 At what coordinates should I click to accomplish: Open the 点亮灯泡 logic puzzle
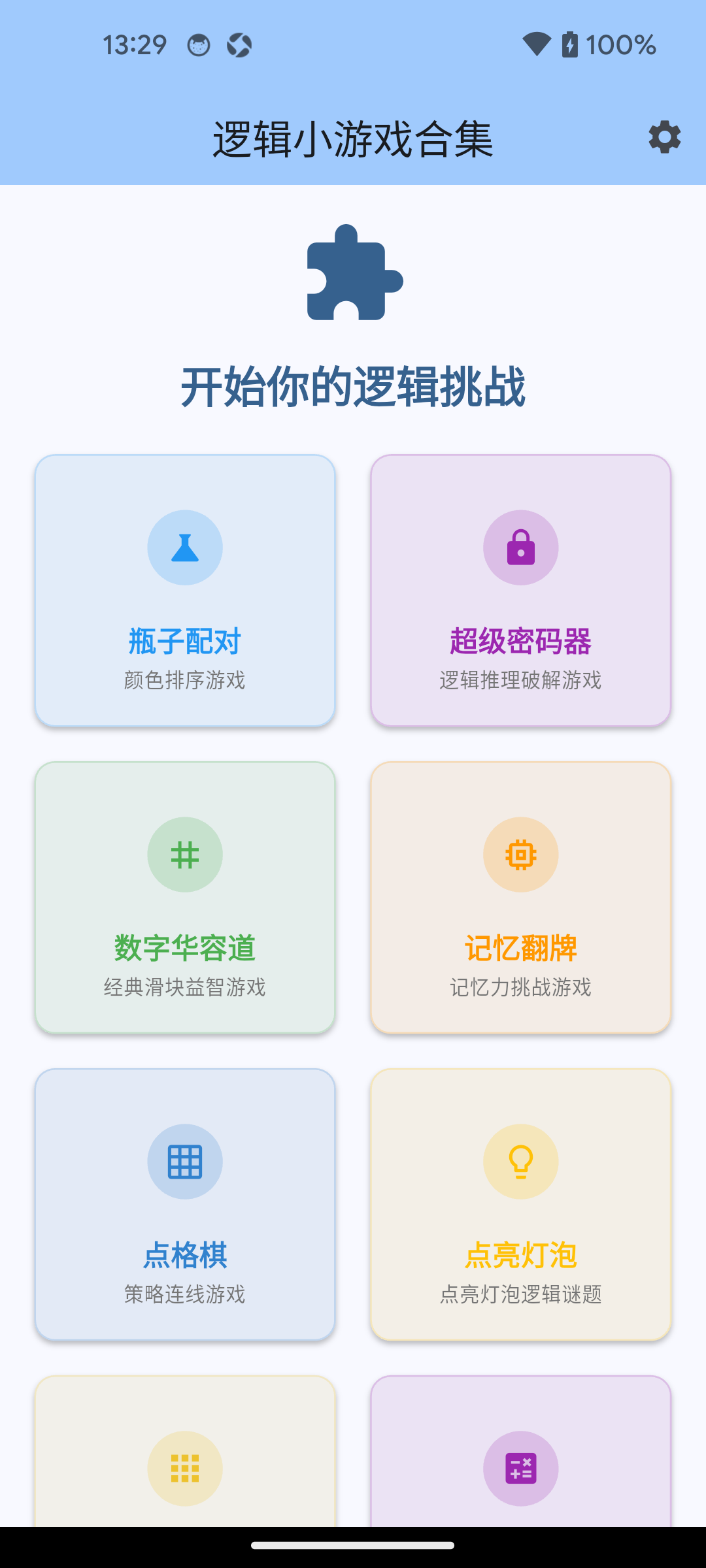520,1204
